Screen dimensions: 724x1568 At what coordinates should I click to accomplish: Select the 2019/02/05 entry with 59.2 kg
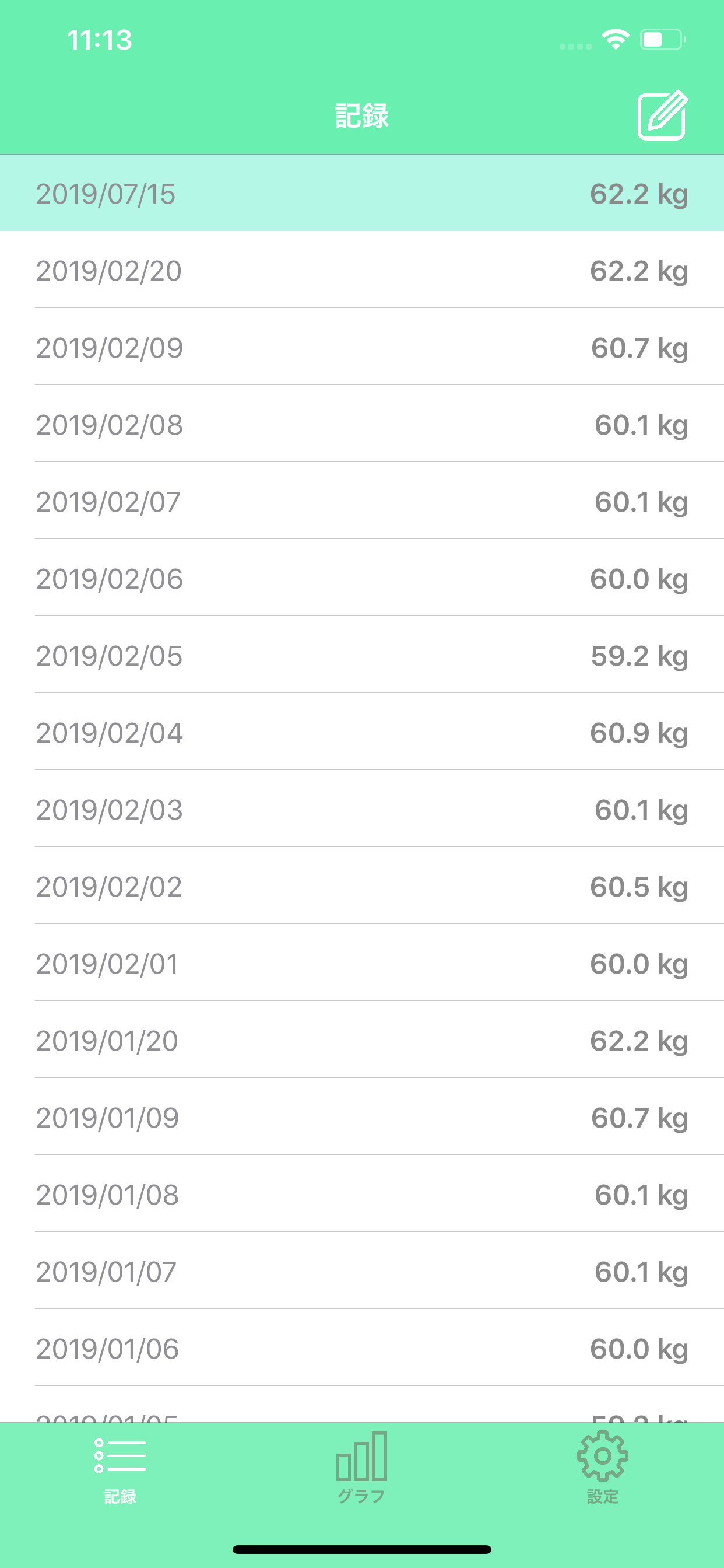[362, 655]
